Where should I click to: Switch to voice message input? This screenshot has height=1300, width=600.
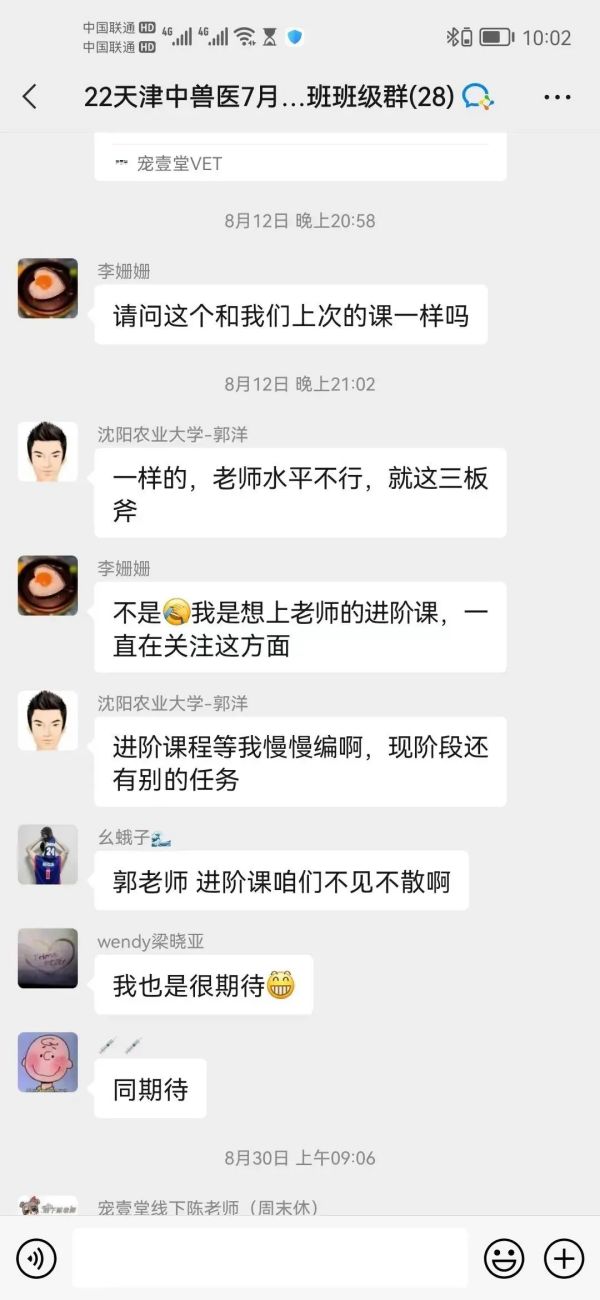coord(37,1257)
